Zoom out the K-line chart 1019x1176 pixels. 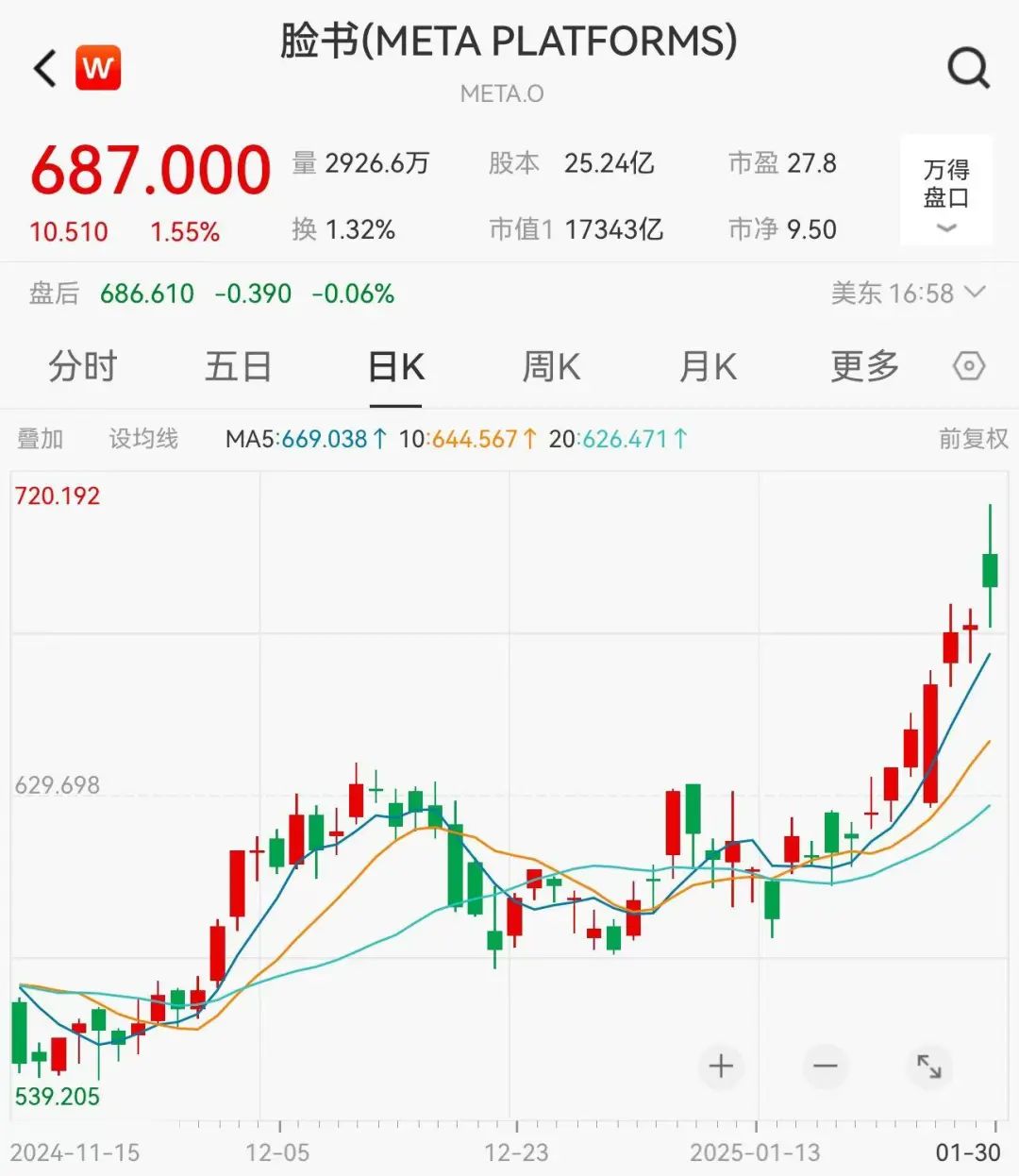[825, 1067]
